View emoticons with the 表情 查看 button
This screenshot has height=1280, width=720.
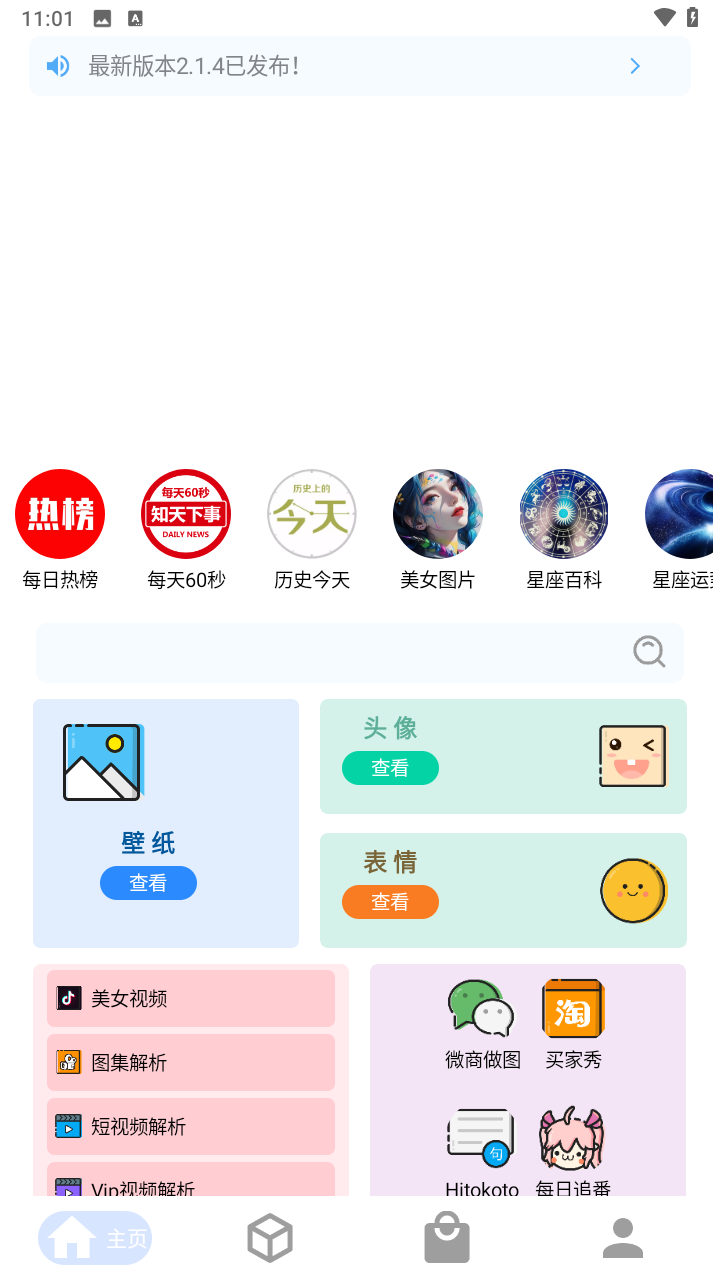pyautogui.click(x=390, y=902)
